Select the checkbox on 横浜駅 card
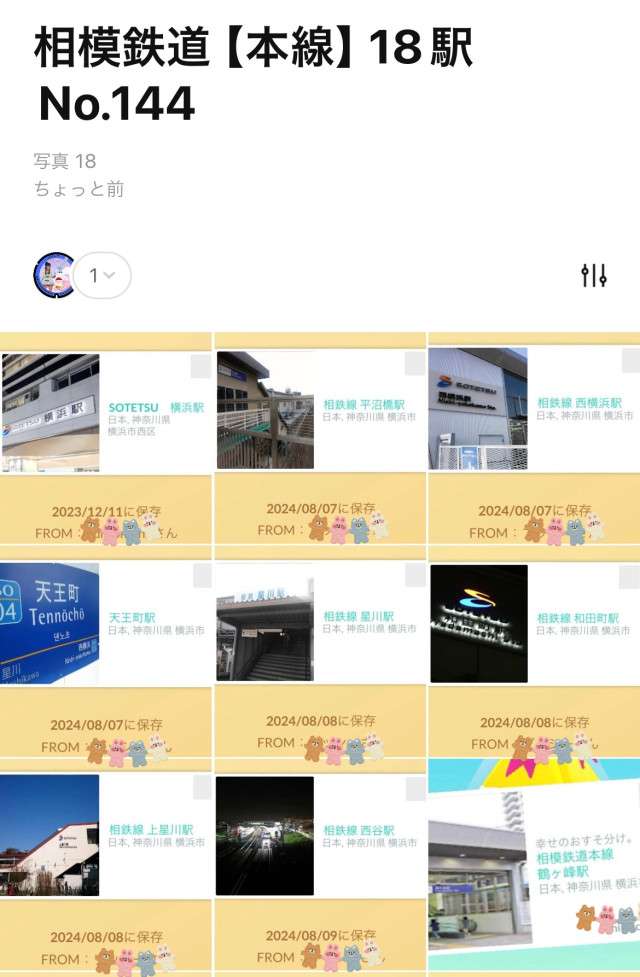 (x=200, y=367)
